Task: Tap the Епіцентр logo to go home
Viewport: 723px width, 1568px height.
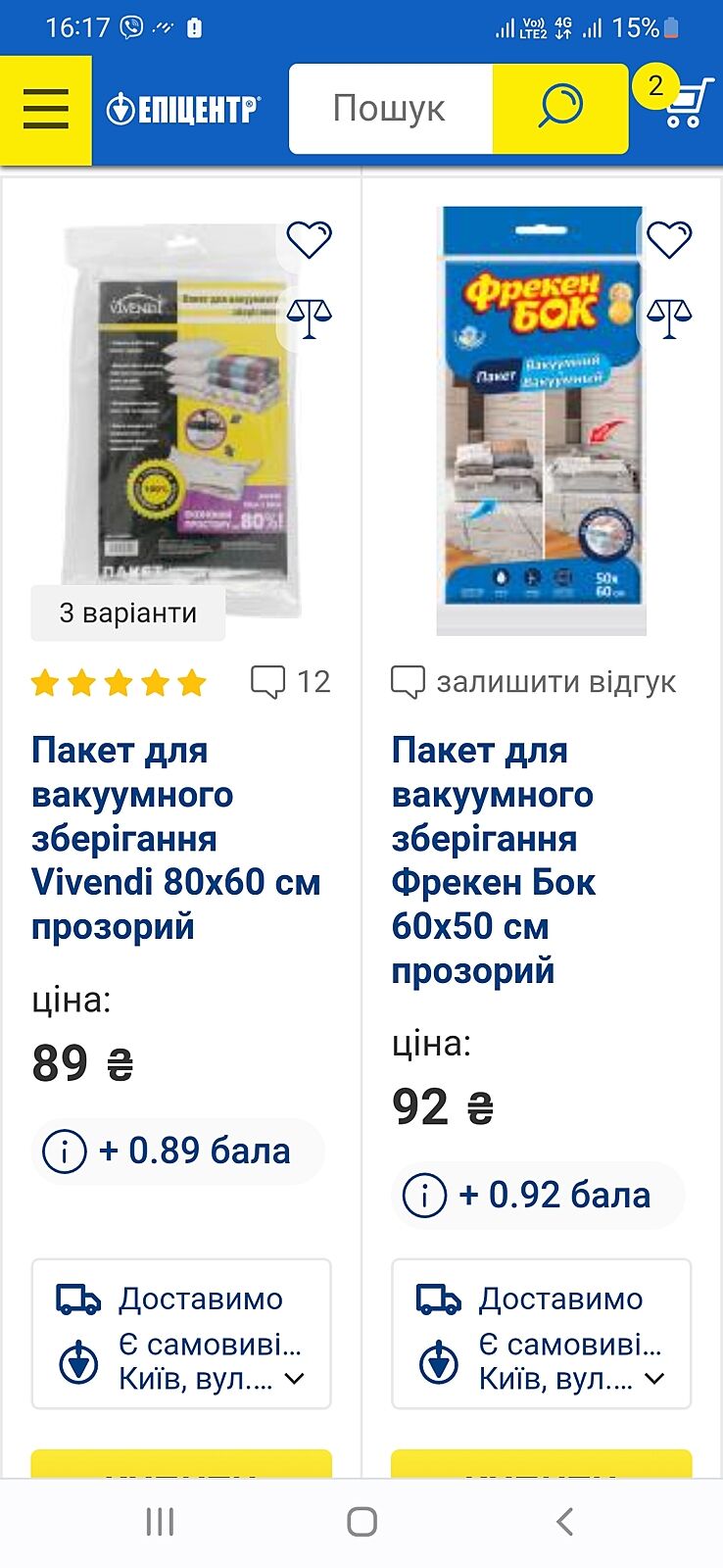Action: [x=183, y=109]
